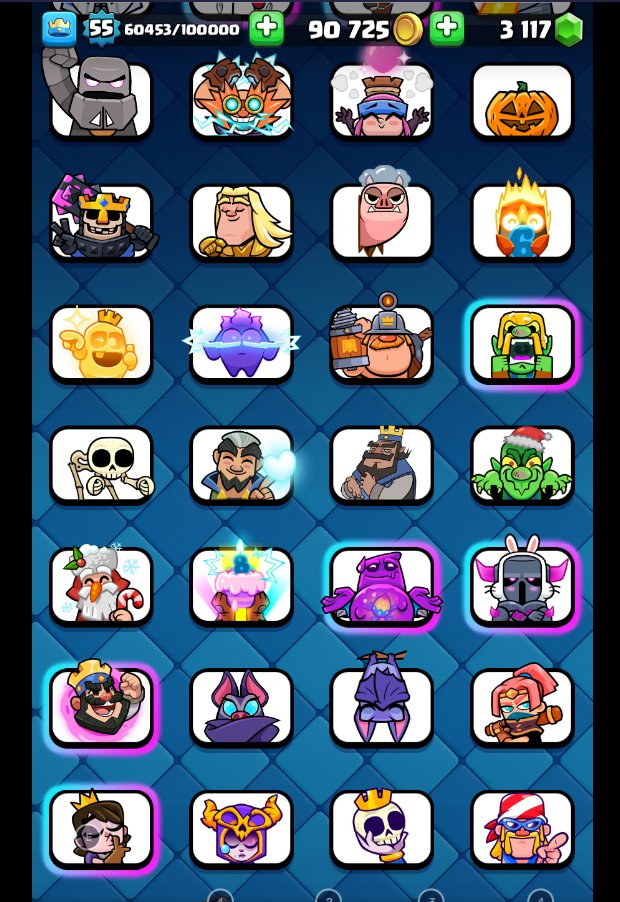Viewport: 620px width, 902px height.
Task: Select the birthday cake with candle emote
Action: point(241,587)
